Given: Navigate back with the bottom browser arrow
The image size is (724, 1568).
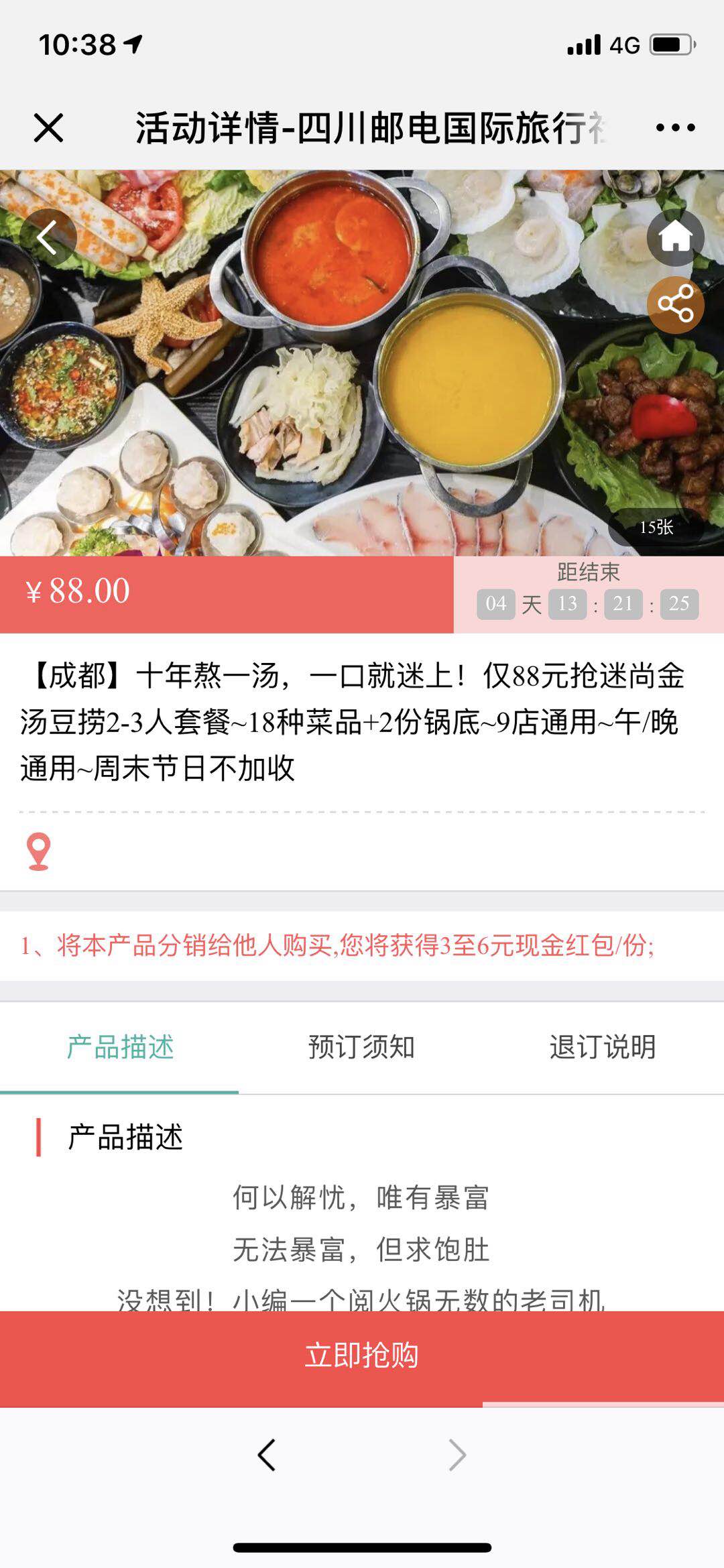Looking at the screenshot, I should click(x=267, y=1455).
